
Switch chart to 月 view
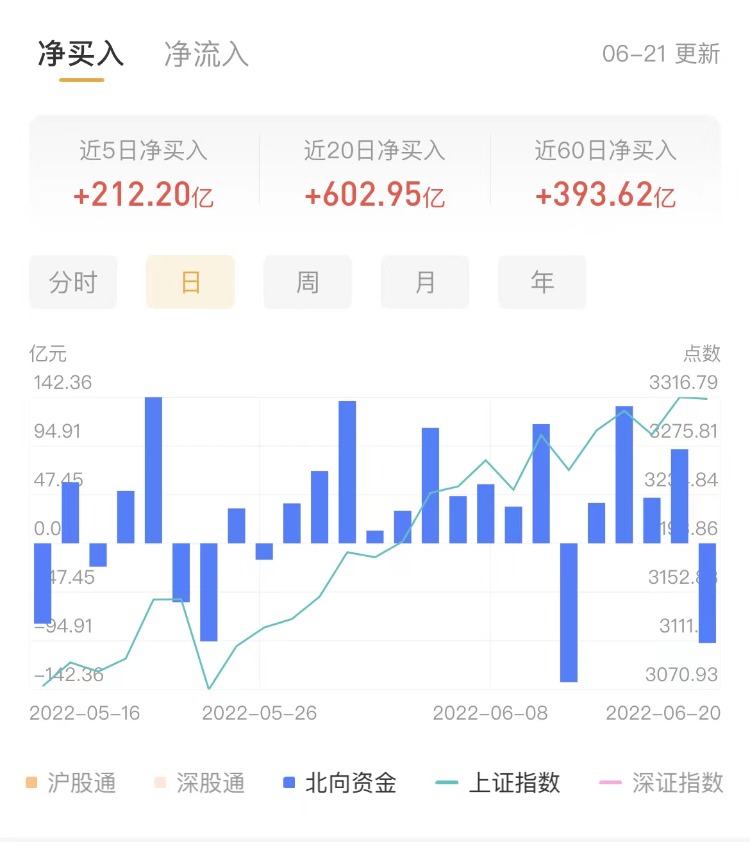tap(425, 282)
